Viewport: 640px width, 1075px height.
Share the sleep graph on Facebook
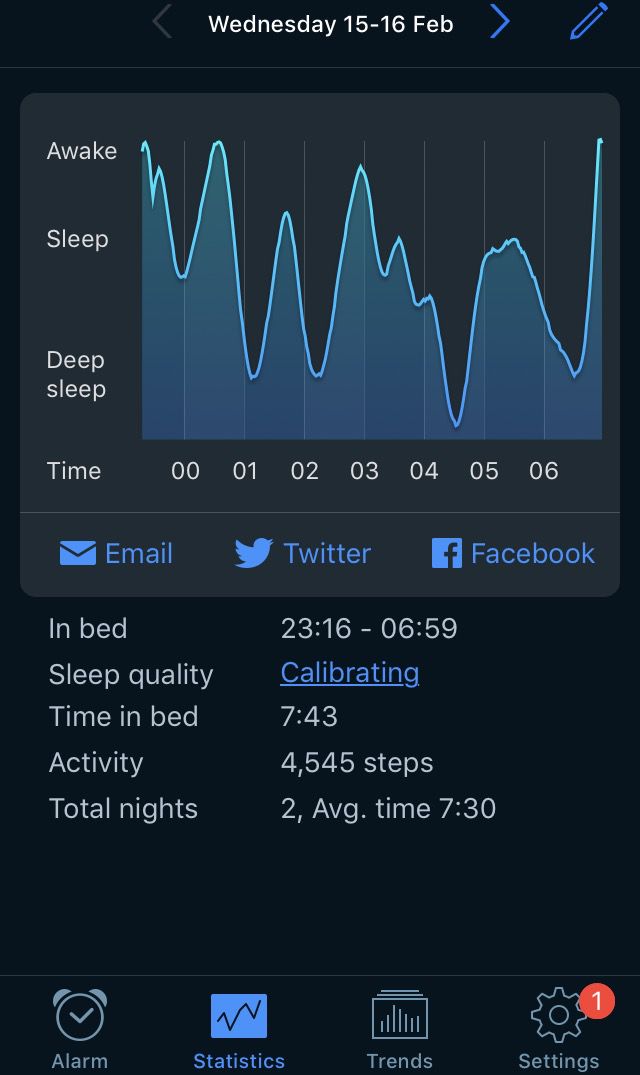pyautogui.click(x=513, y=553)
